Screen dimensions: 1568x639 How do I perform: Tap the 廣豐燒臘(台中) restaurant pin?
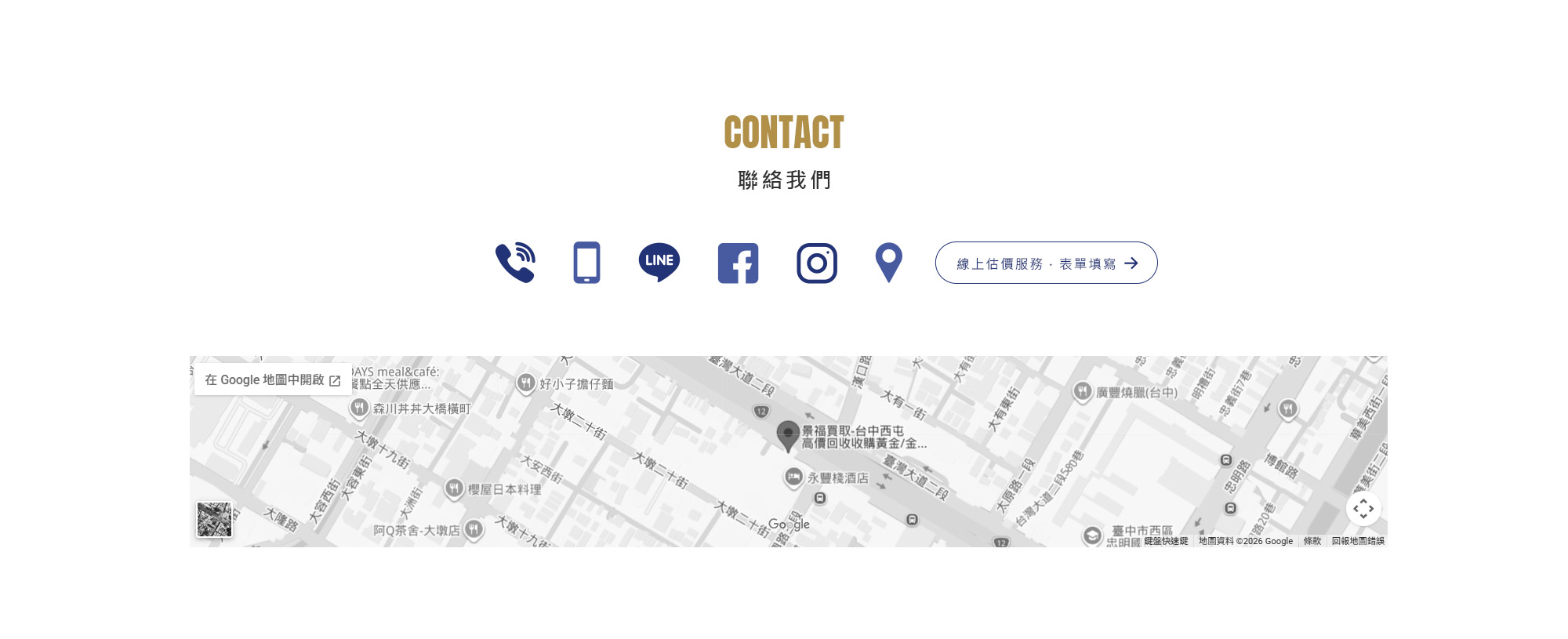click(x=1083, y=391)
